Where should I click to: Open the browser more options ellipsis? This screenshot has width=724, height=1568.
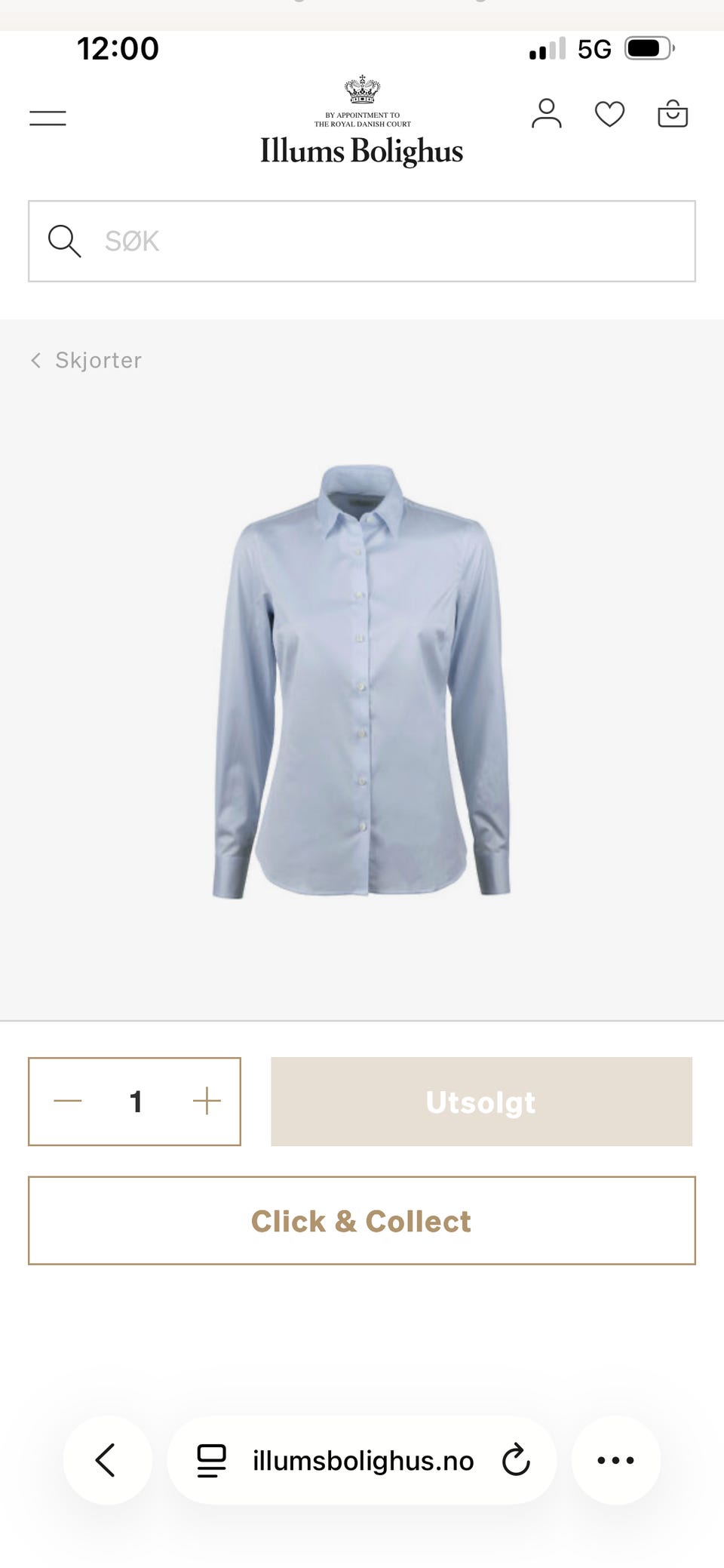(616, 1459)
